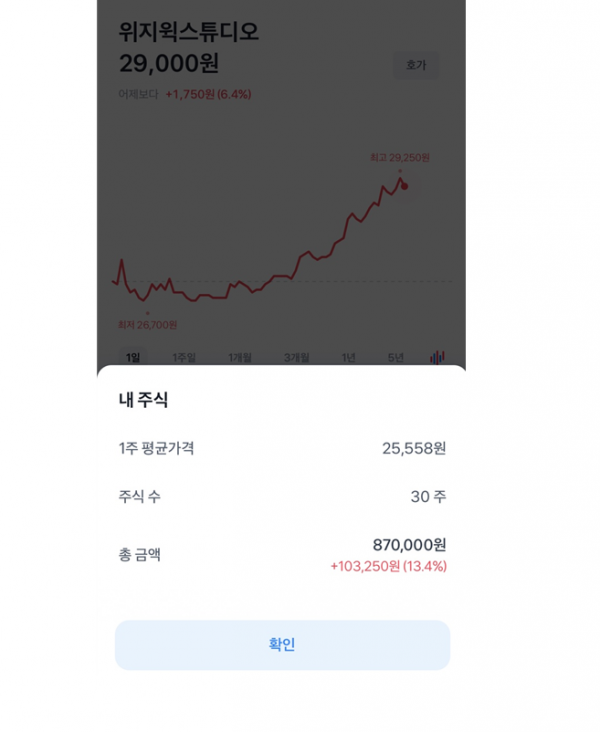600x732 pixels.
Task: Open the candlestick chart icon
Action: click(437, 357)
